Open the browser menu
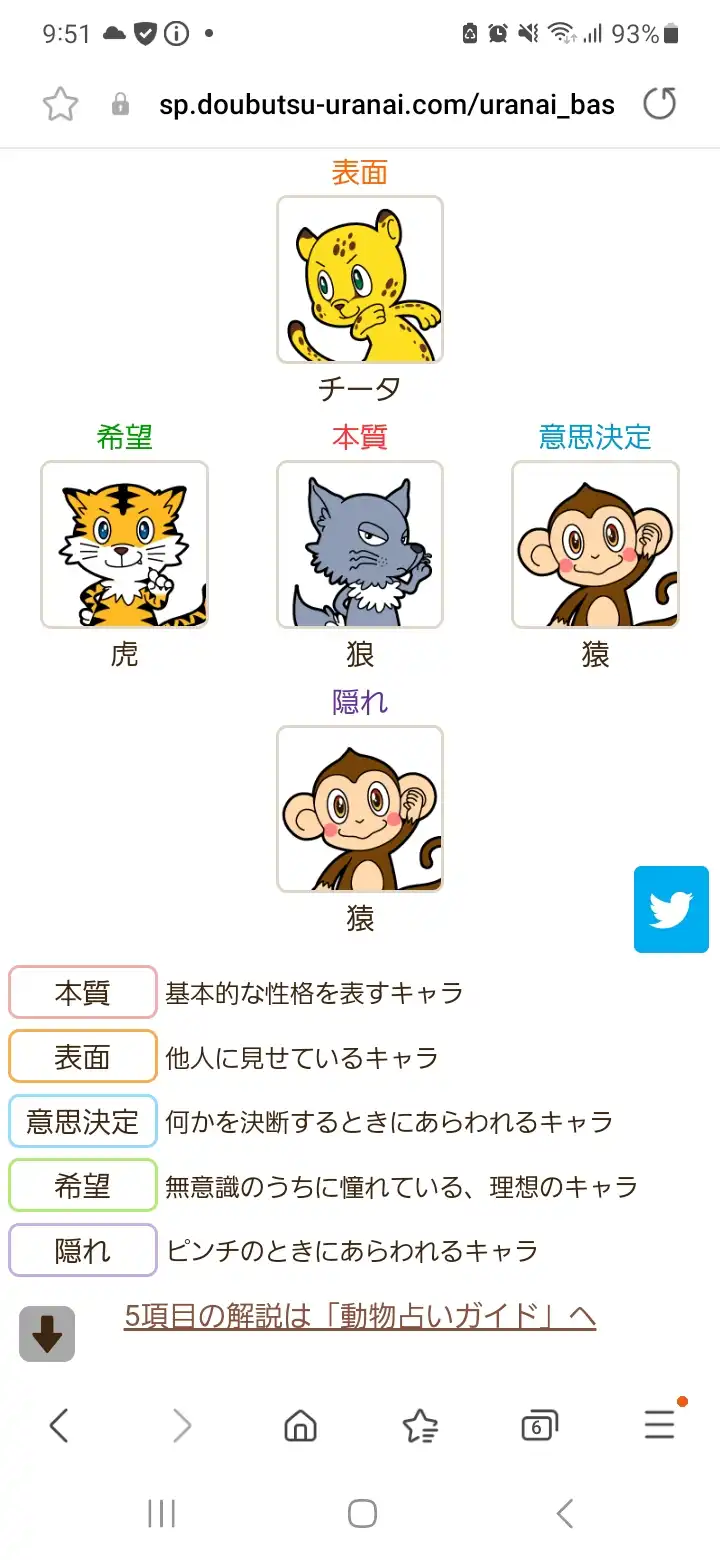Viewport: 720px width, 1560px height. tap(659, 1425)
